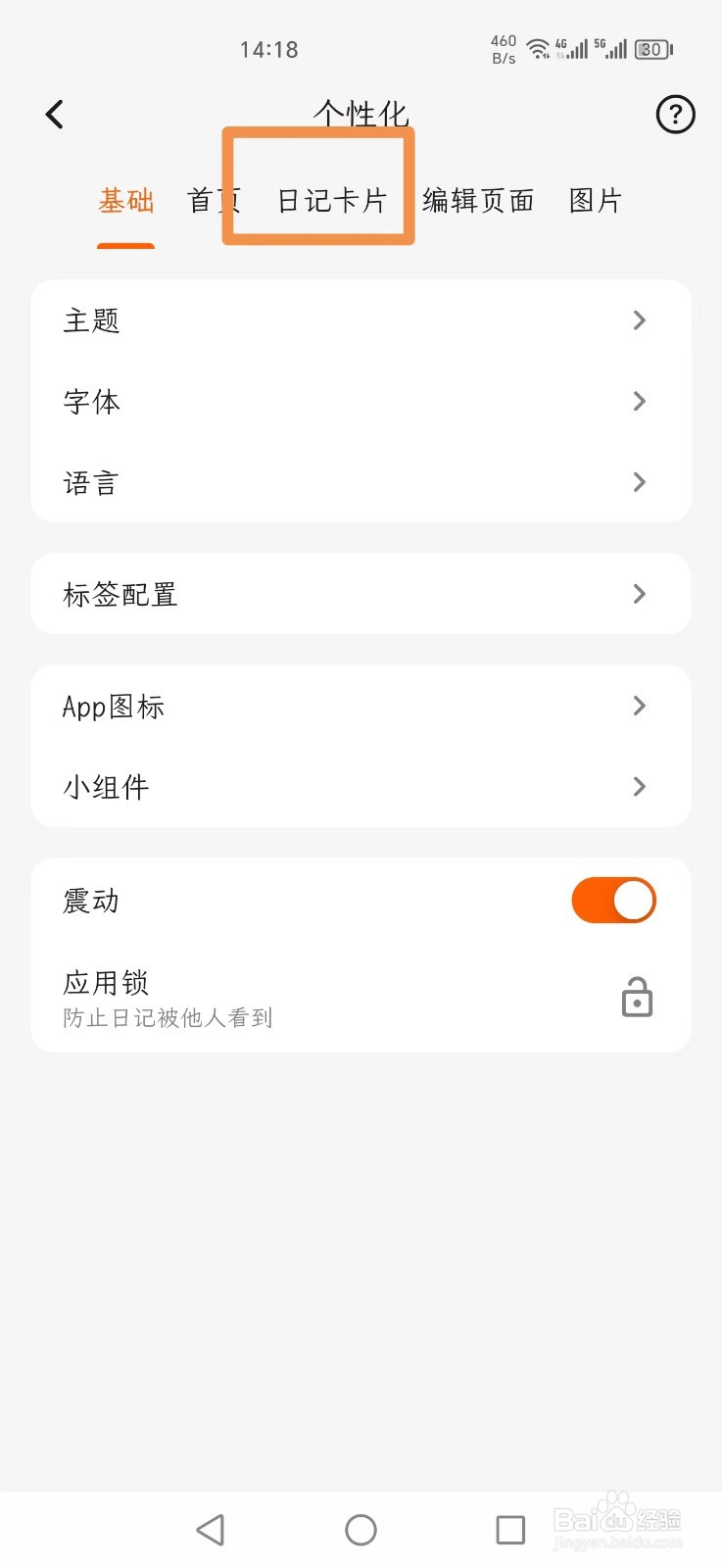Switch to the 图片 tab
The image size is (722, 1568).
tap(596, 201)
